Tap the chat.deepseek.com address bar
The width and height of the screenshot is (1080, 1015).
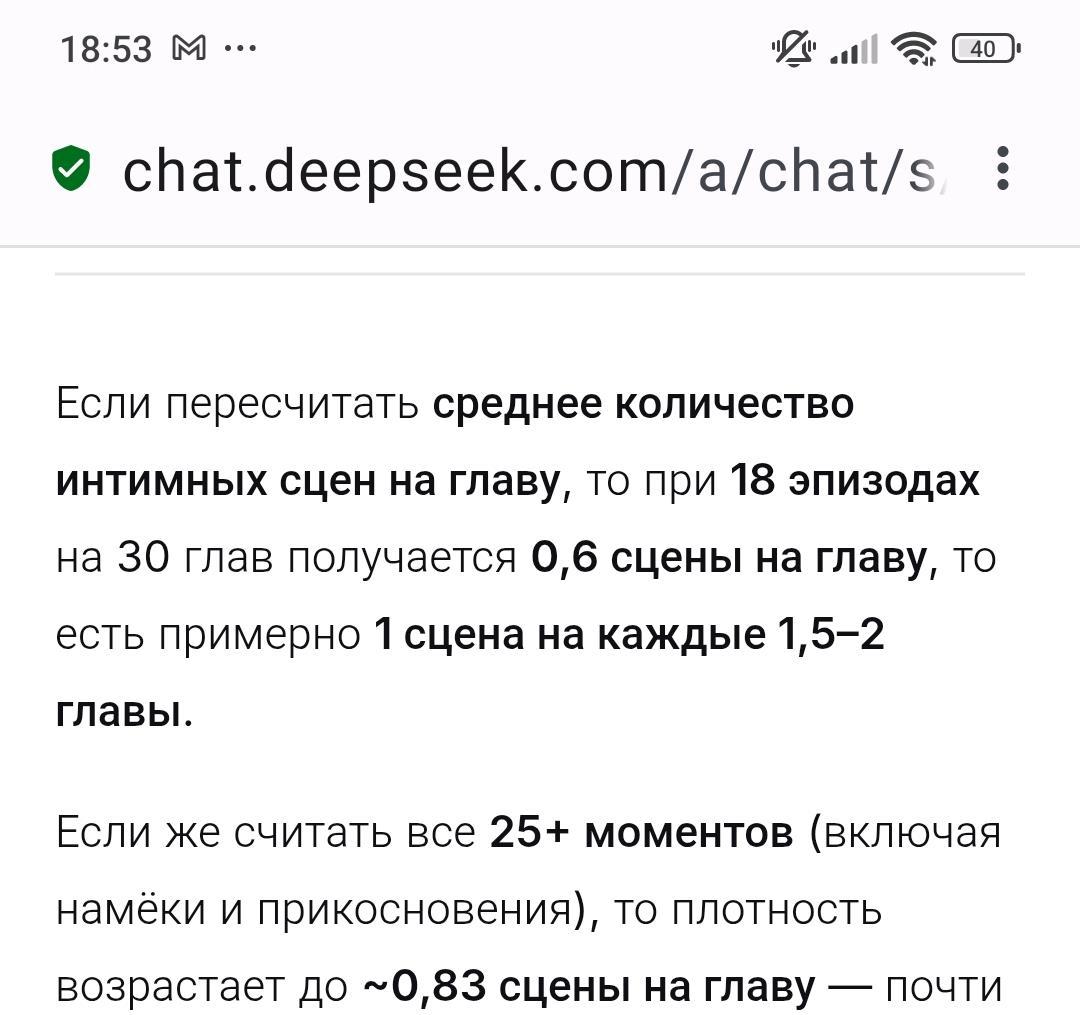[x=529, y=171]
